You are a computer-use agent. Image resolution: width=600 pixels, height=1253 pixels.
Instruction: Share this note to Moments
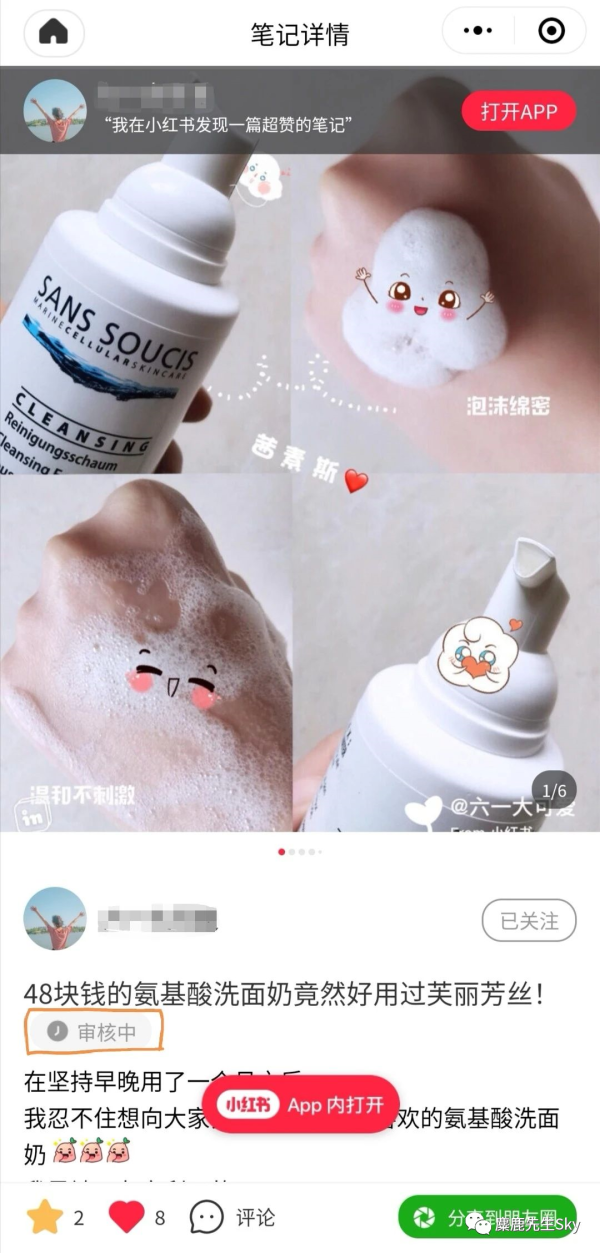487,1217
